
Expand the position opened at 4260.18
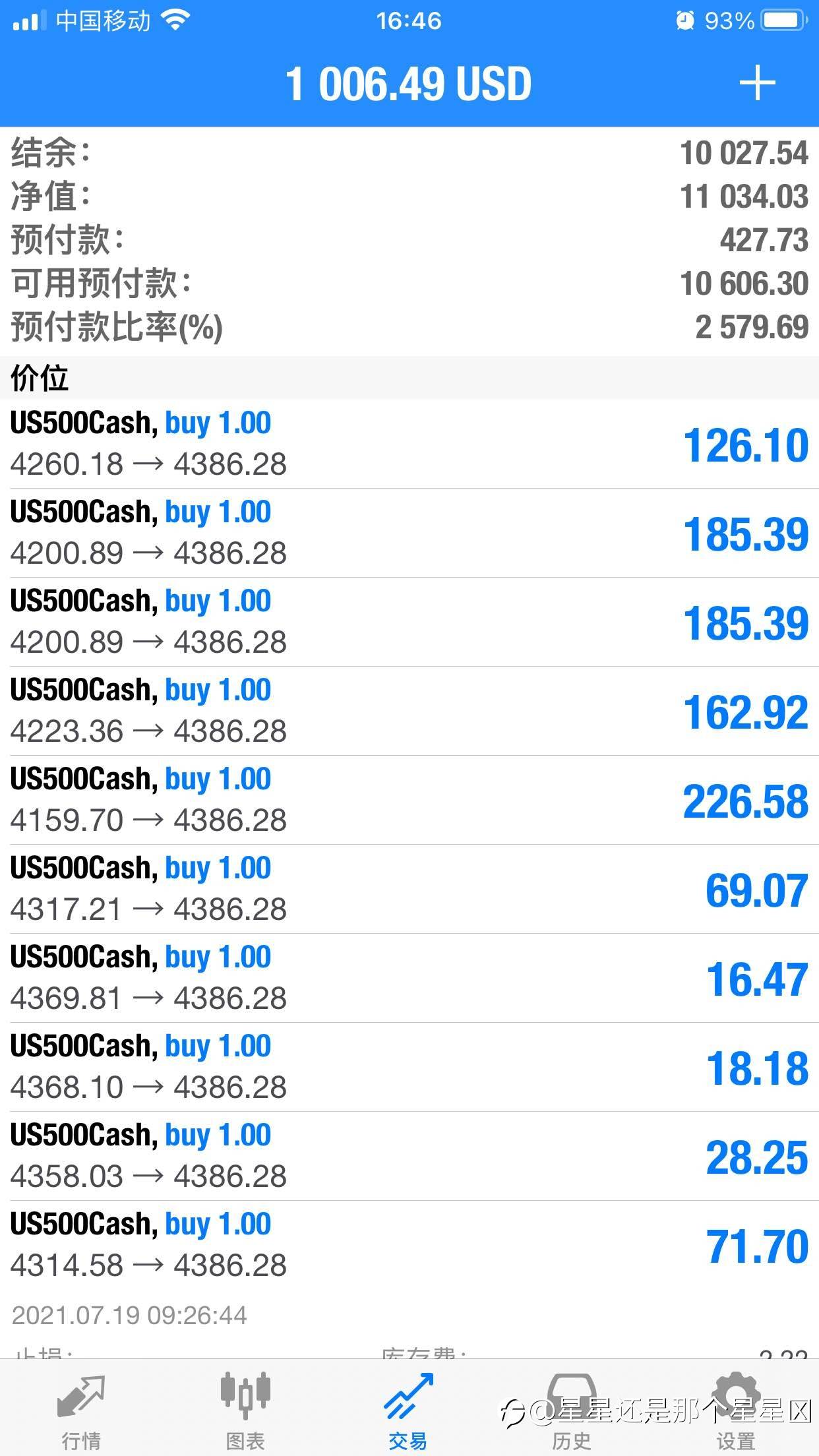[x=409, y=444]
